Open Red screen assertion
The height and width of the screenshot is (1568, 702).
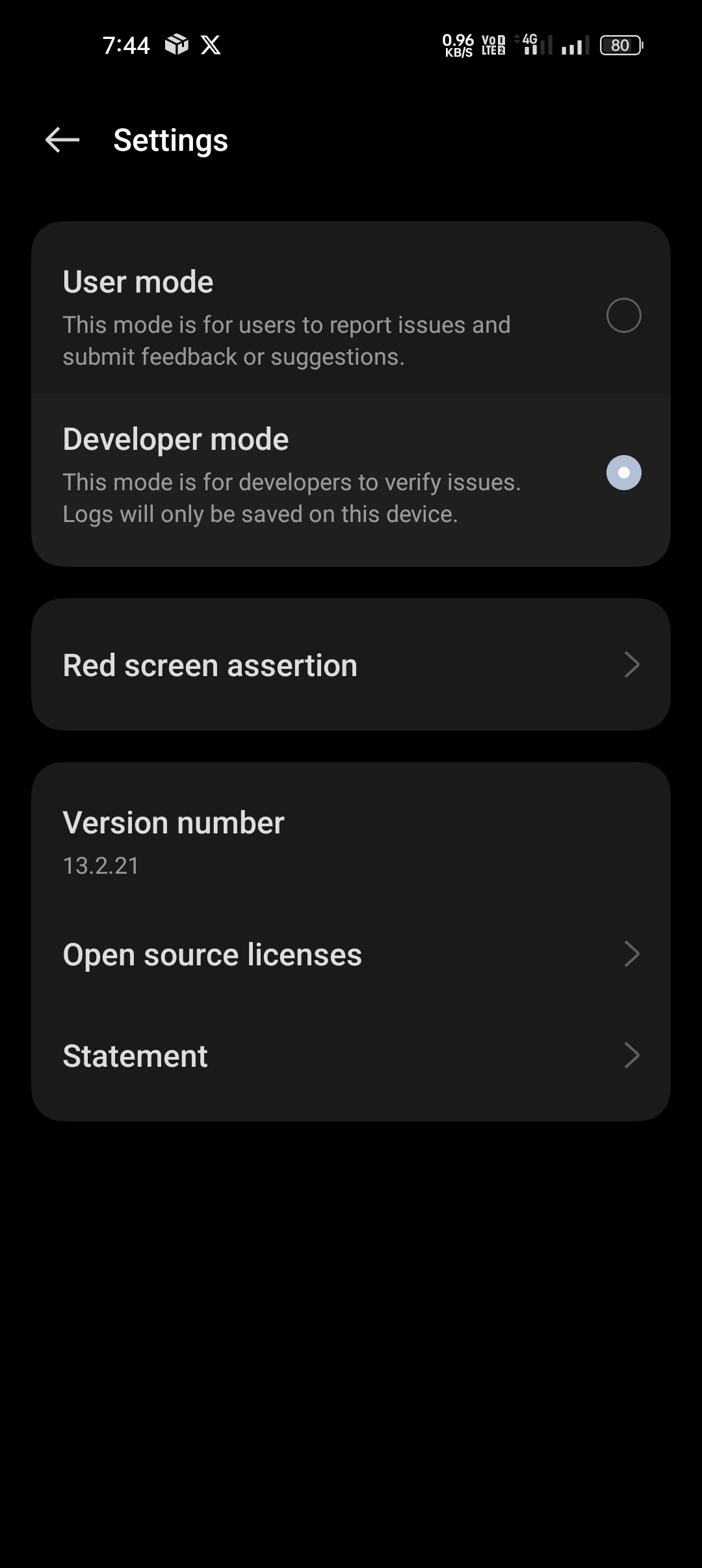[x=351, y=664]
